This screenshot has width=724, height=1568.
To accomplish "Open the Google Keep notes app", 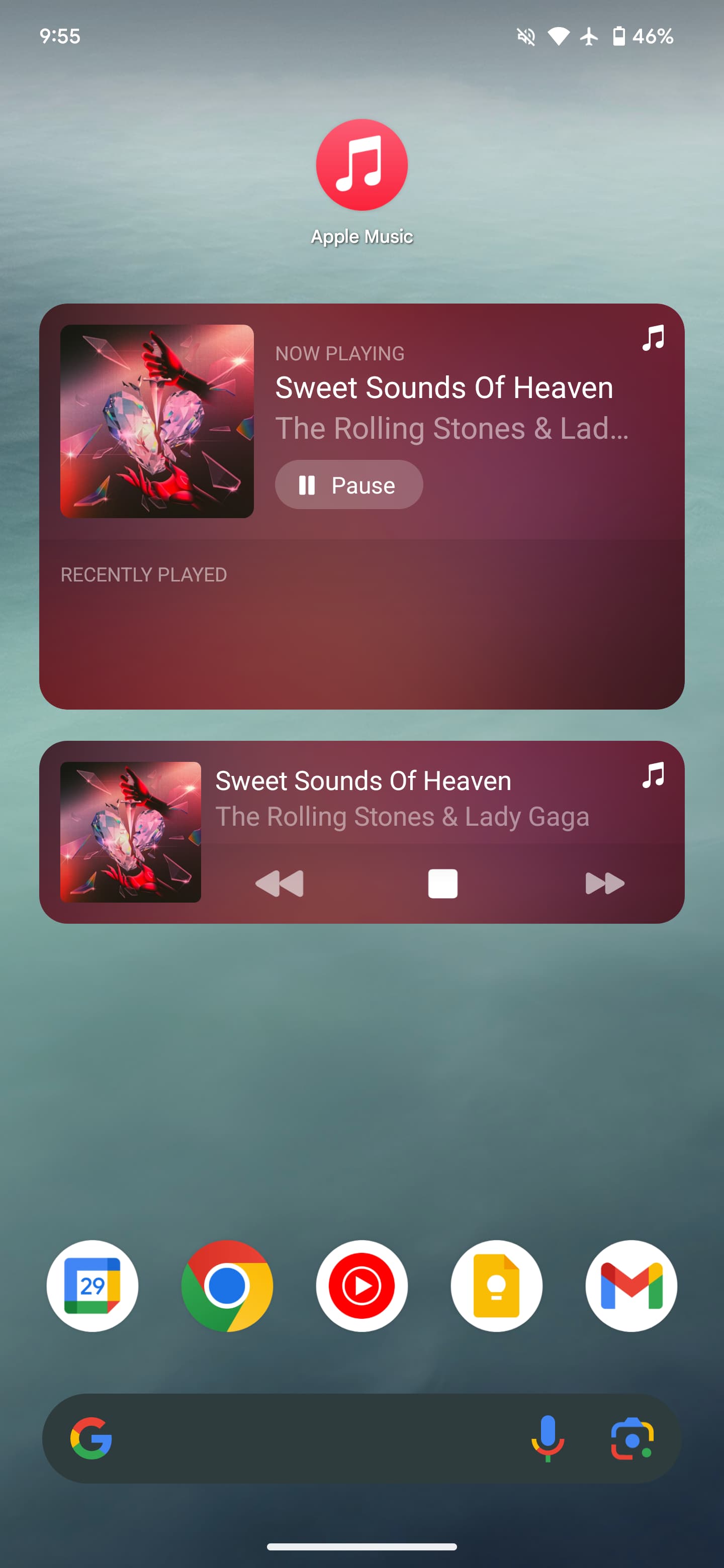I will click(x=496, y=1286).
